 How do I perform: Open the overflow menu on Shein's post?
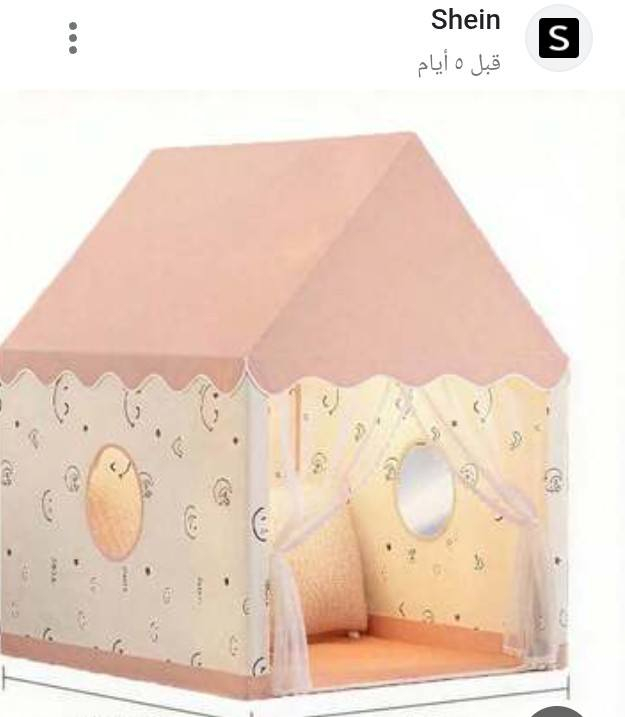[x=73, y=38]
